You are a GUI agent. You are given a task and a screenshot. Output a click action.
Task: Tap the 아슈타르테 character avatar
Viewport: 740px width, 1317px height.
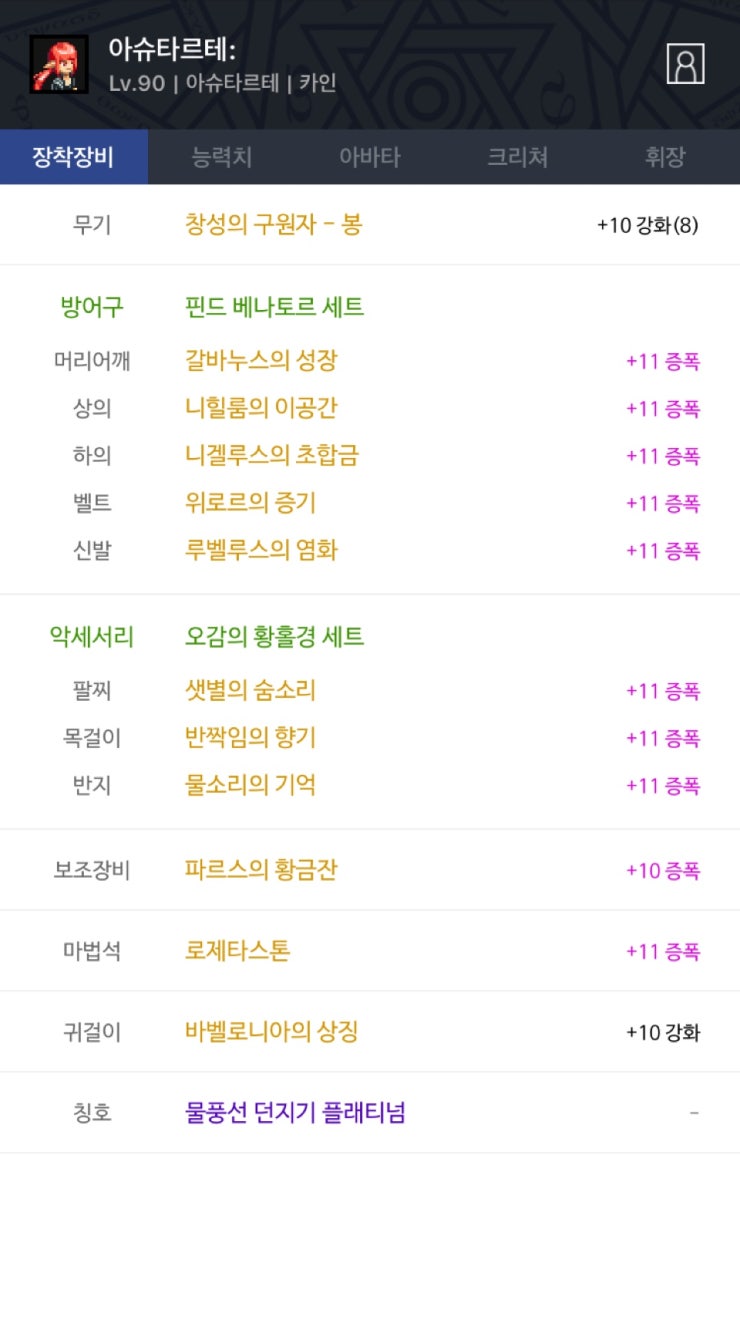click(x=59, y=65)
